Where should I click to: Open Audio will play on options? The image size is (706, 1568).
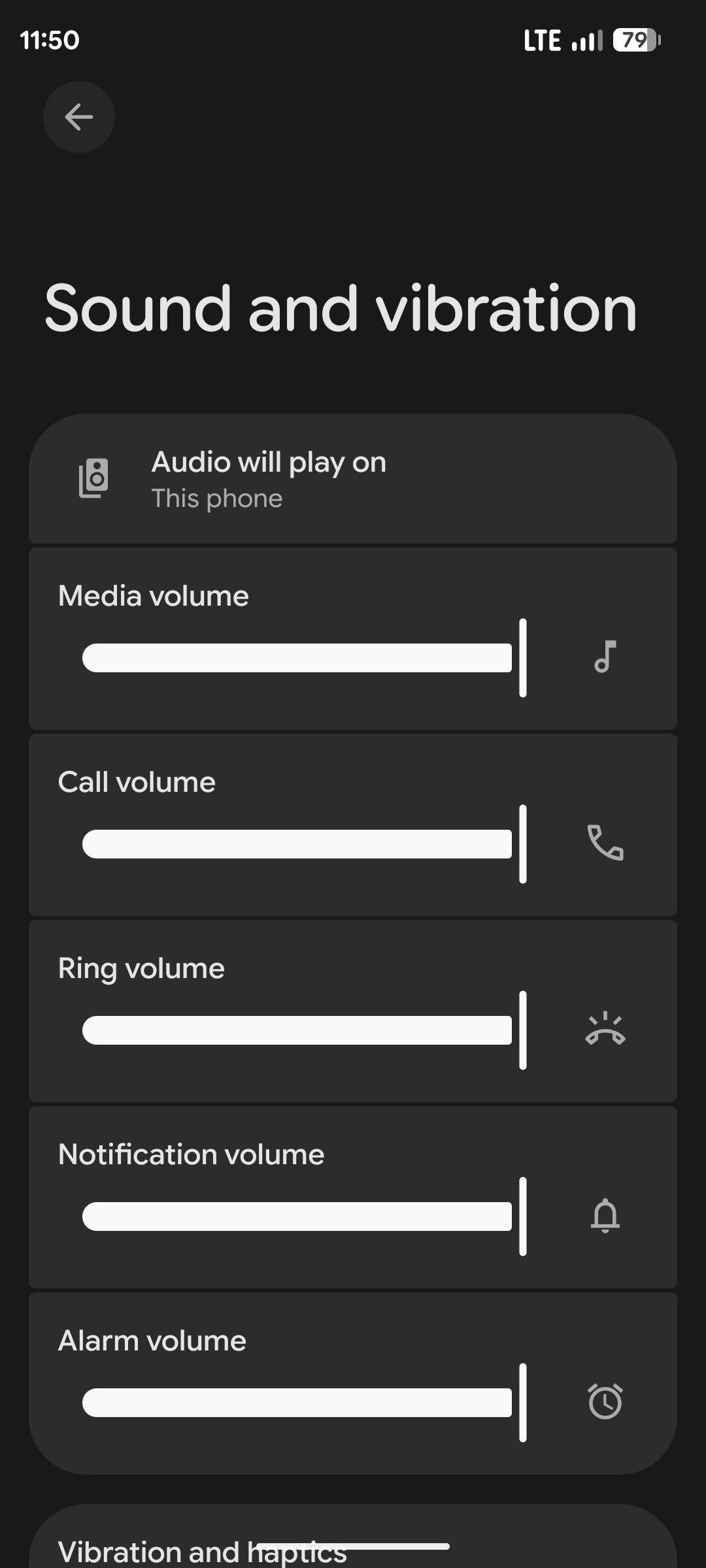[x=353, y=480]
